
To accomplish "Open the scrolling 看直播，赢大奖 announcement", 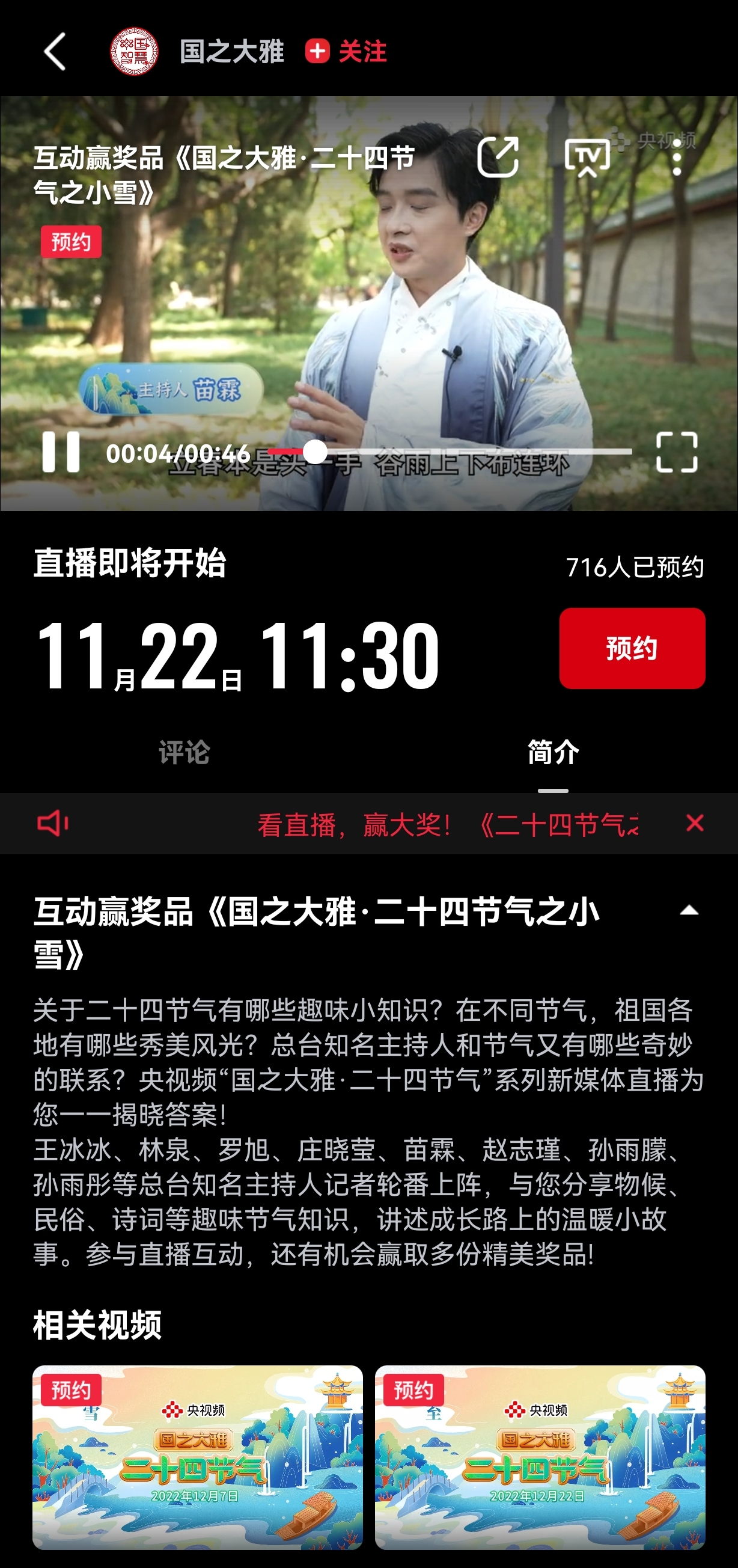I will click(x=447, y=825).
